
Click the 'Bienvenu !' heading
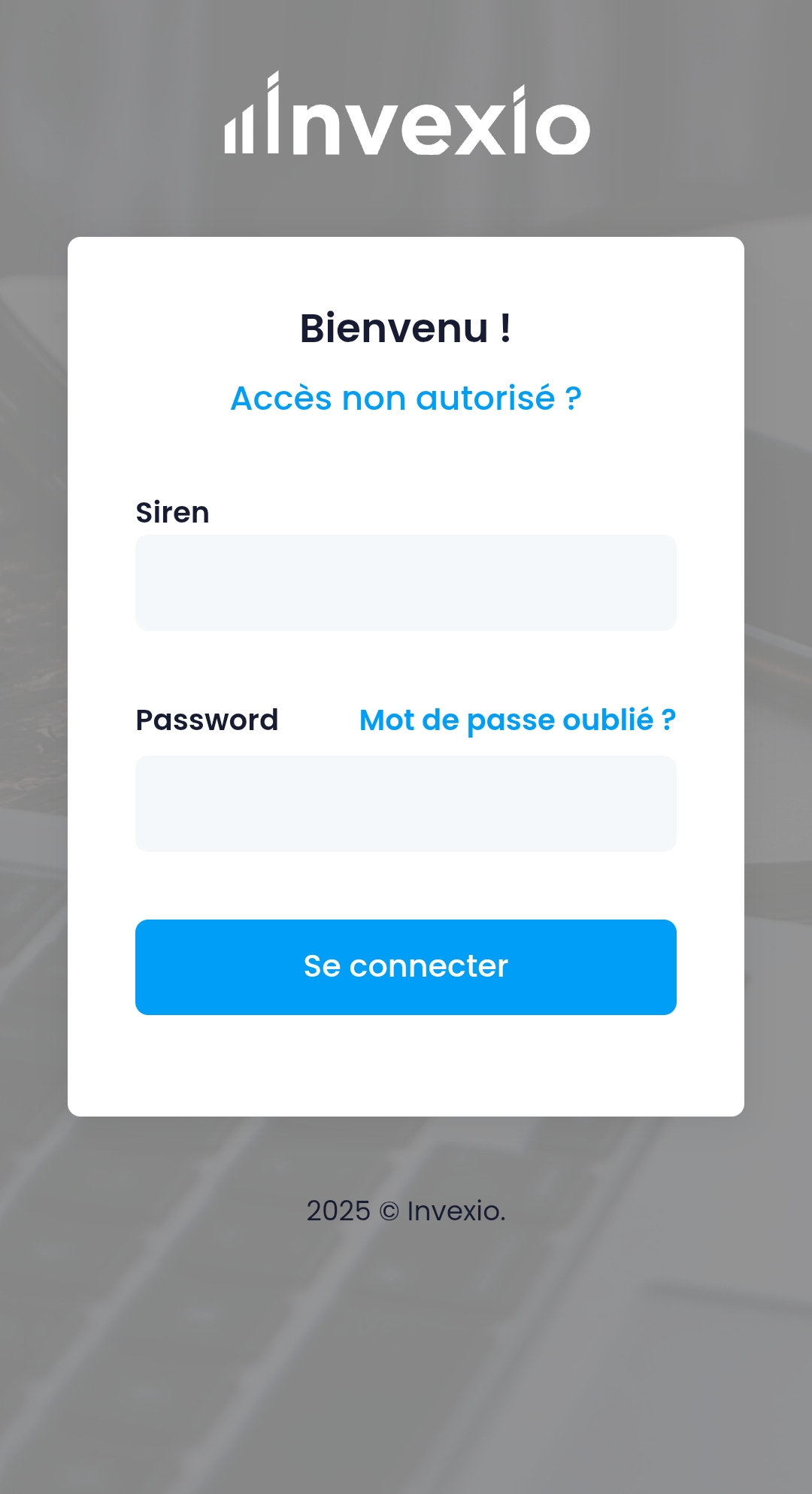pyautogui.click(x=406, y=329)
